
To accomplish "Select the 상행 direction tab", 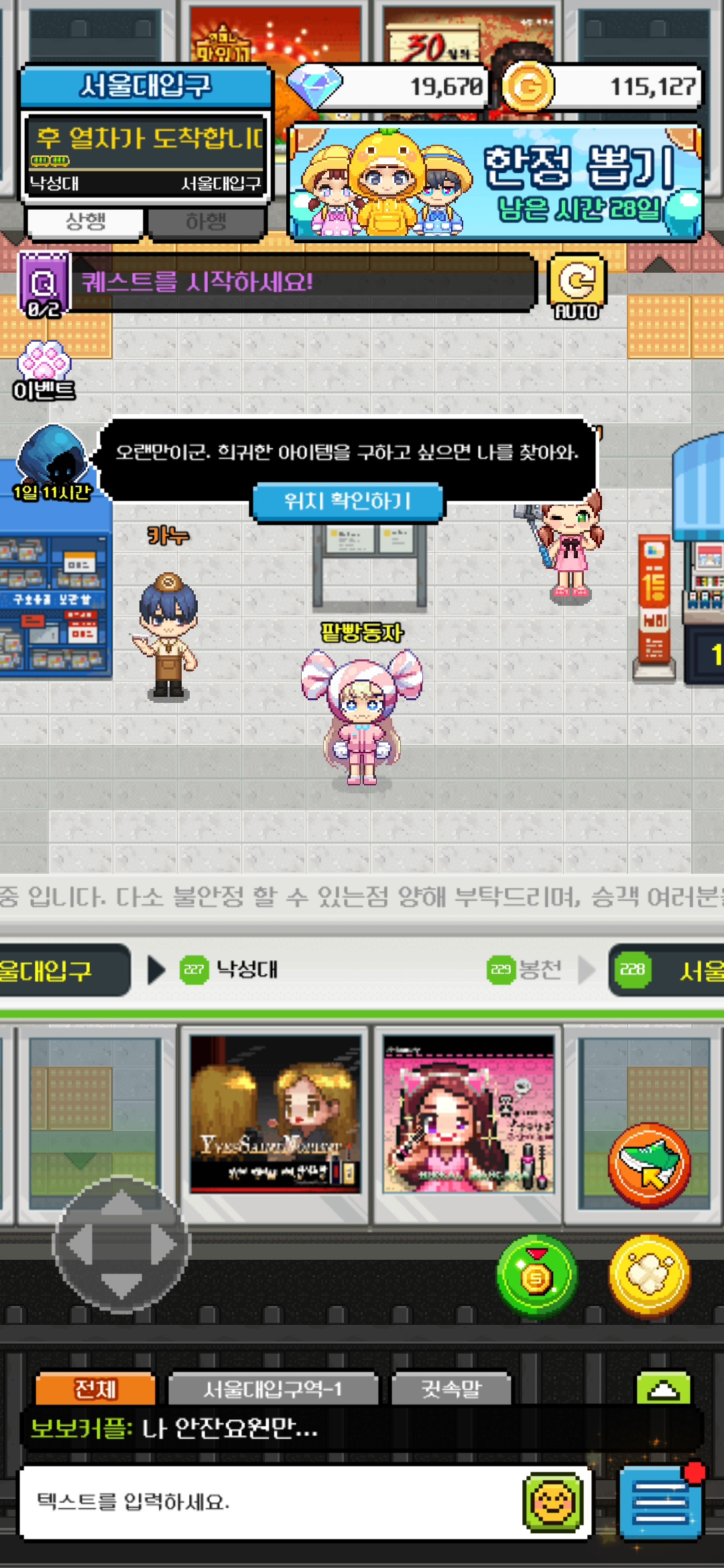I will pos(85,222).
